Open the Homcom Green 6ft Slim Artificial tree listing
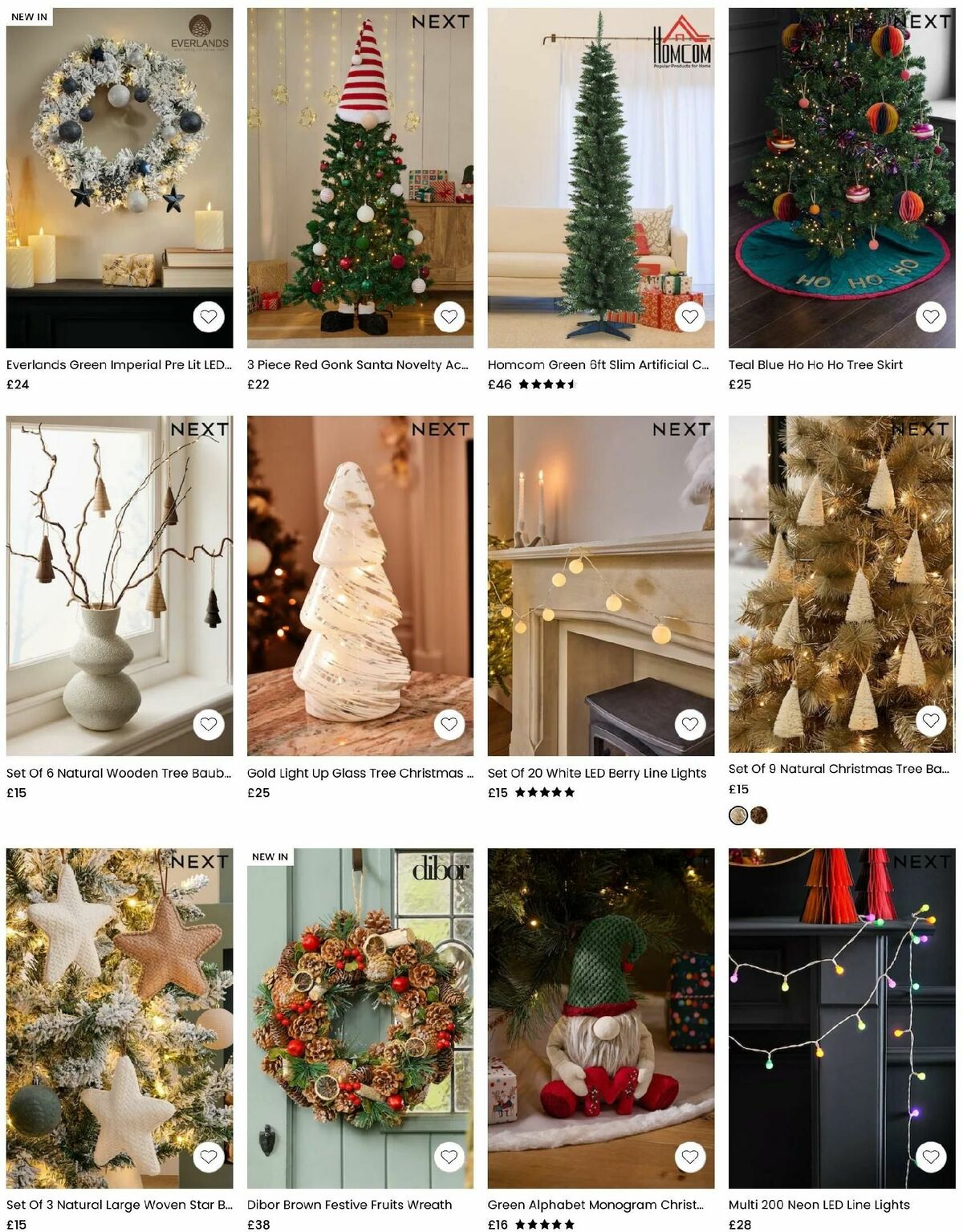 (x=599, y=364)
